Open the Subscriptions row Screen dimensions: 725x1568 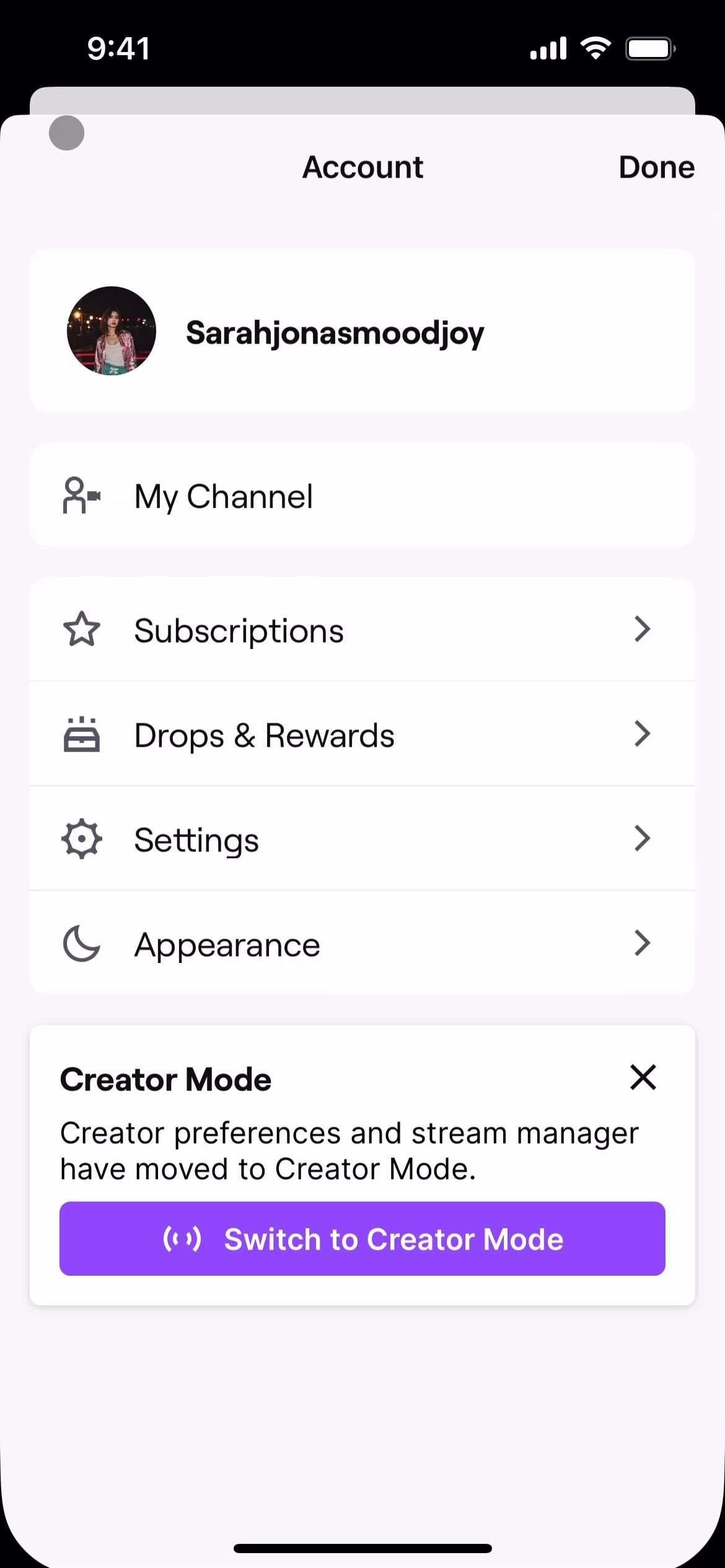click(362, 630)
